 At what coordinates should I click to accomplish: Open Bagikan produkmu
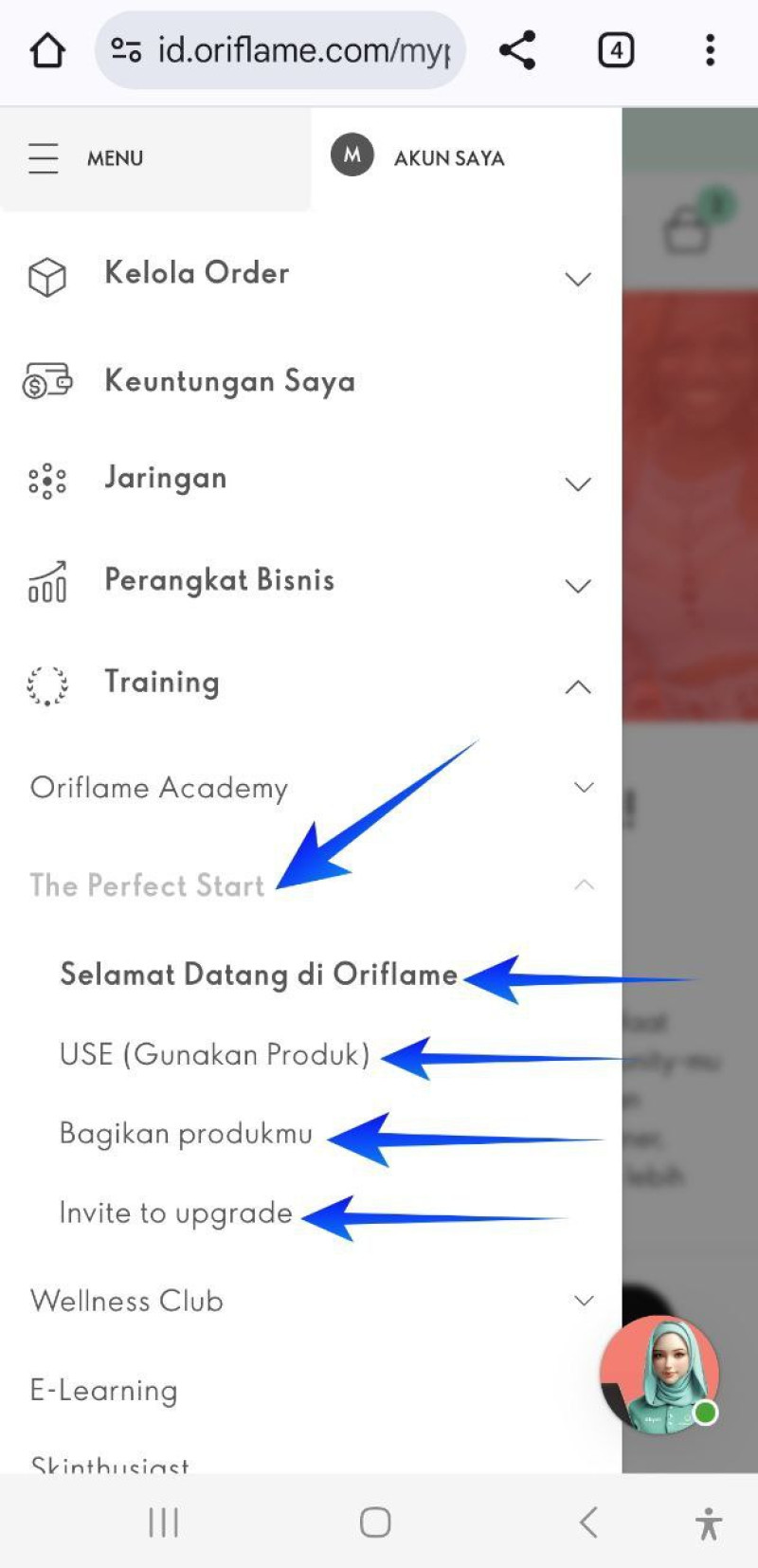186,1134
